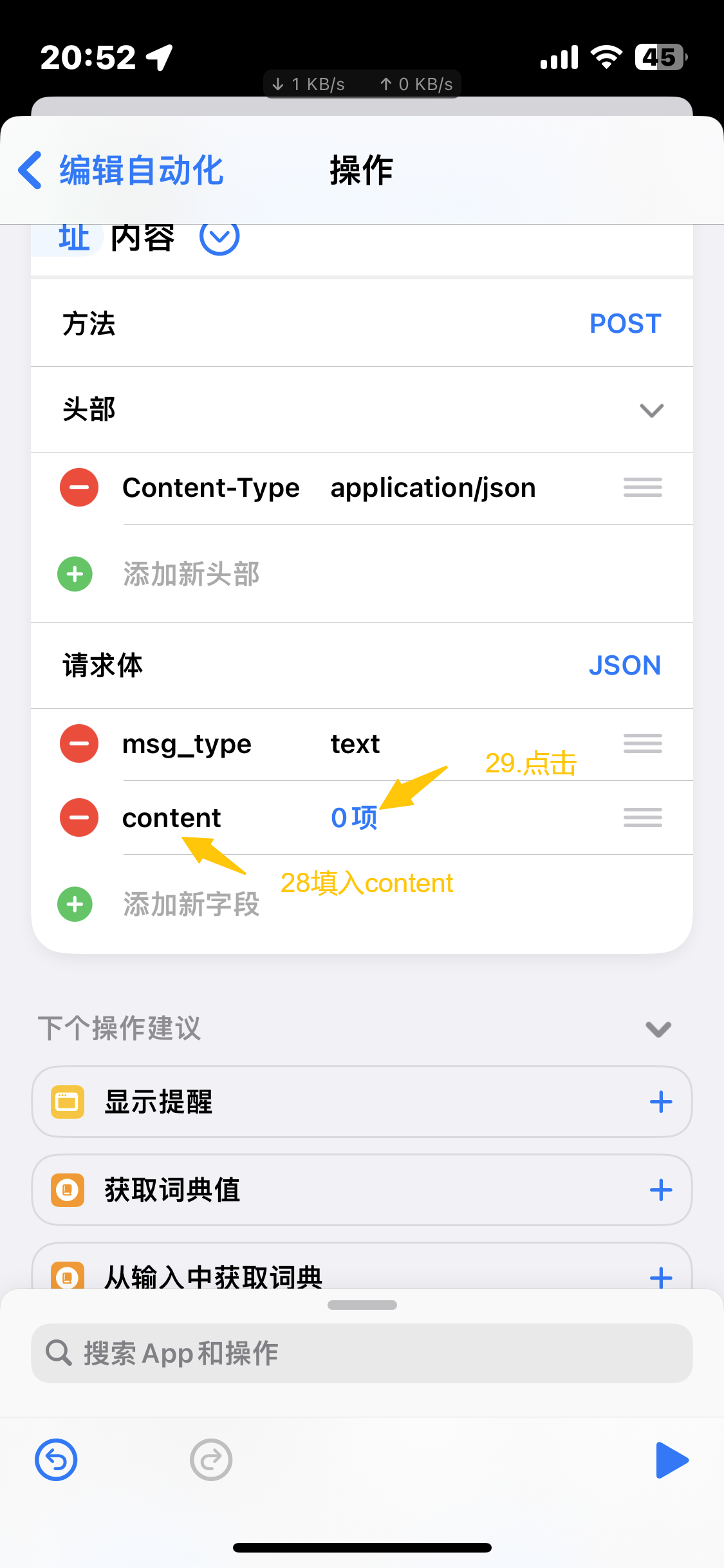Delete the content field

[79, 818]
